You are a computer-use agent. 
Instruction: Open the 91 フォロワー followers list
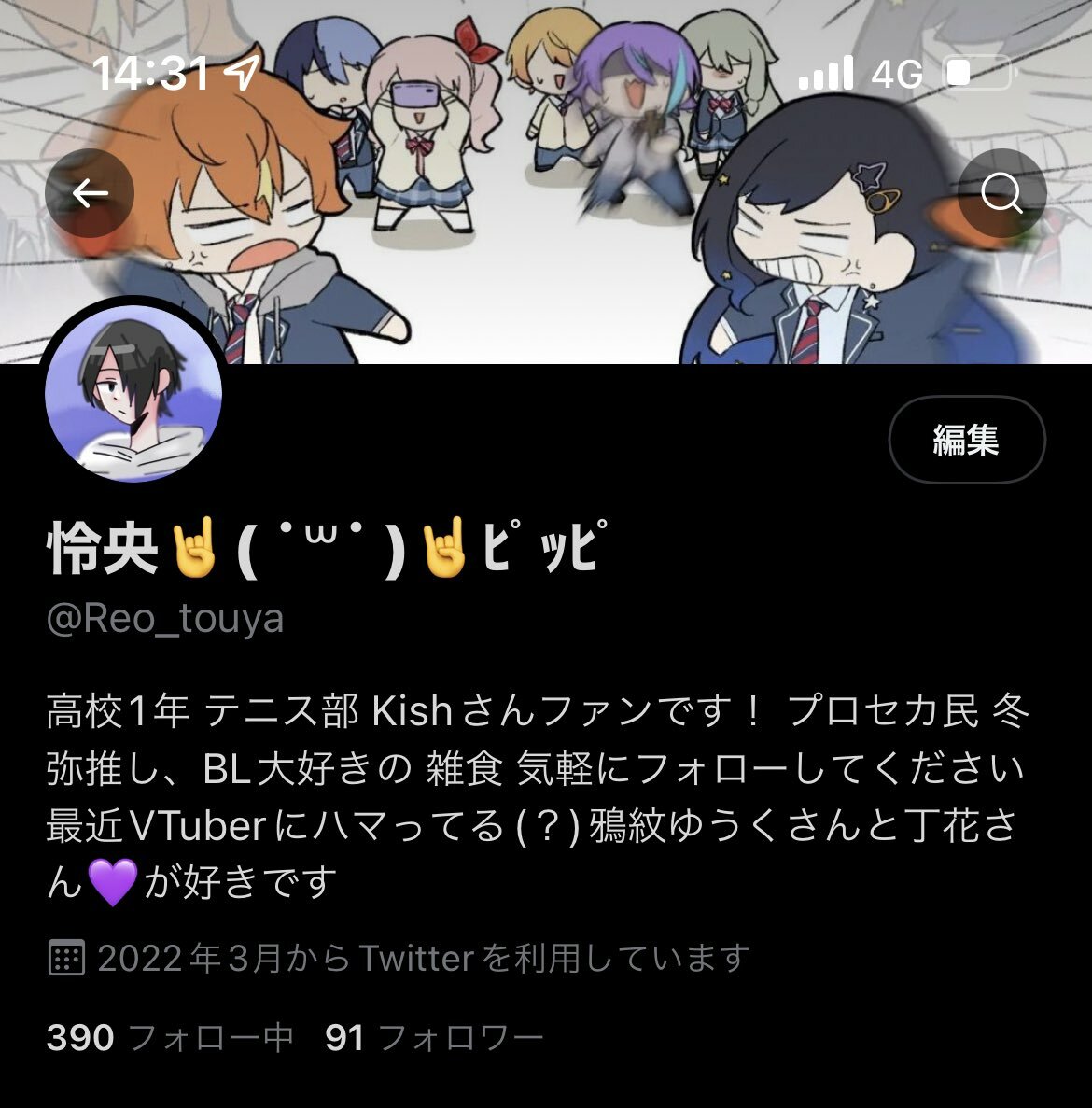(x=434, y=1038)
